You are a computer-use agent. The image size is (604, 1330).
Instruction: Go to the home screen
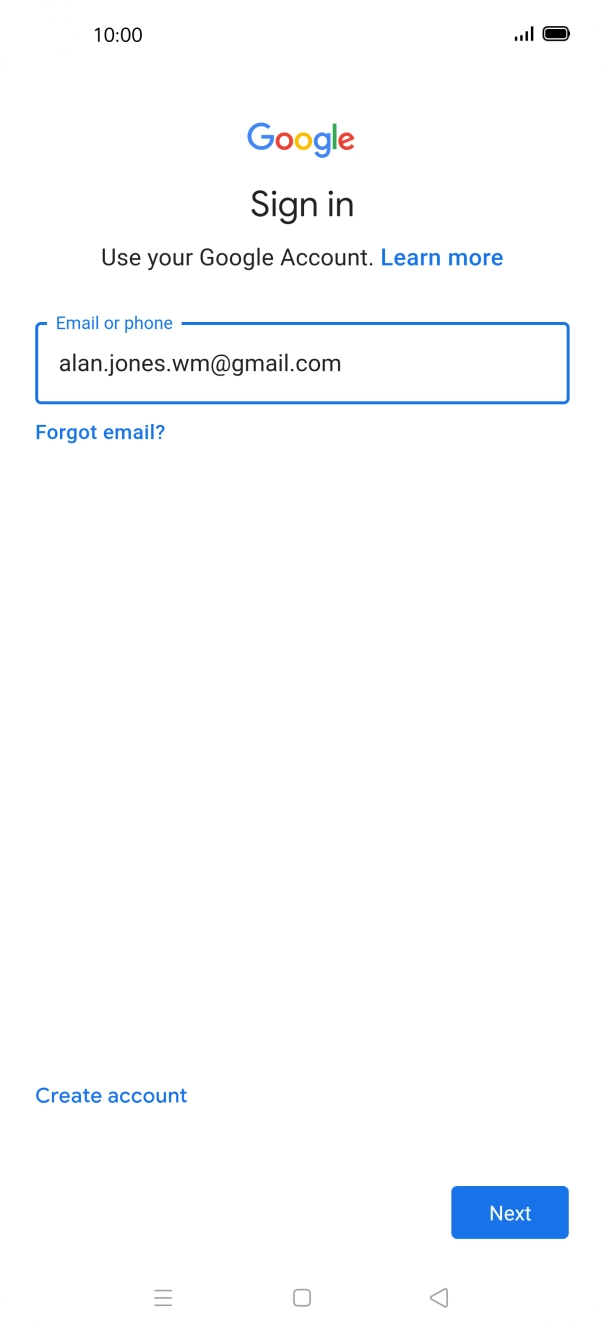point(302,1298)
